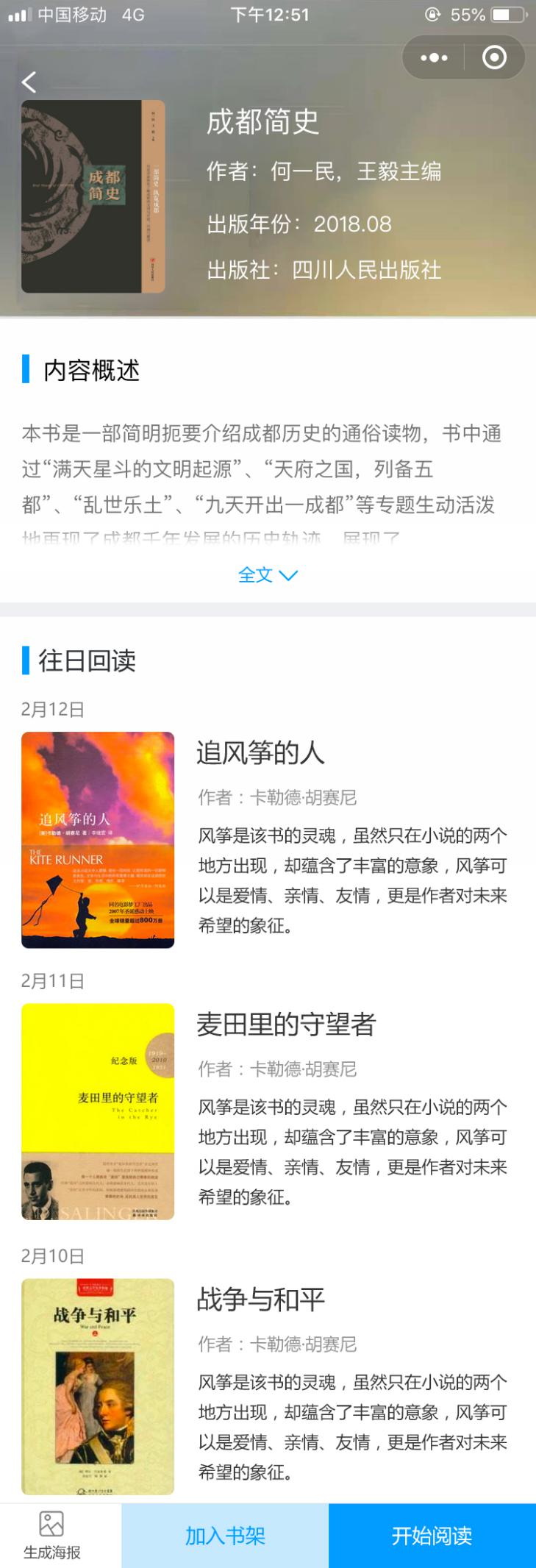Open the 成都简史 book cover
The image size is (536, 1568).
click(93, 196)
